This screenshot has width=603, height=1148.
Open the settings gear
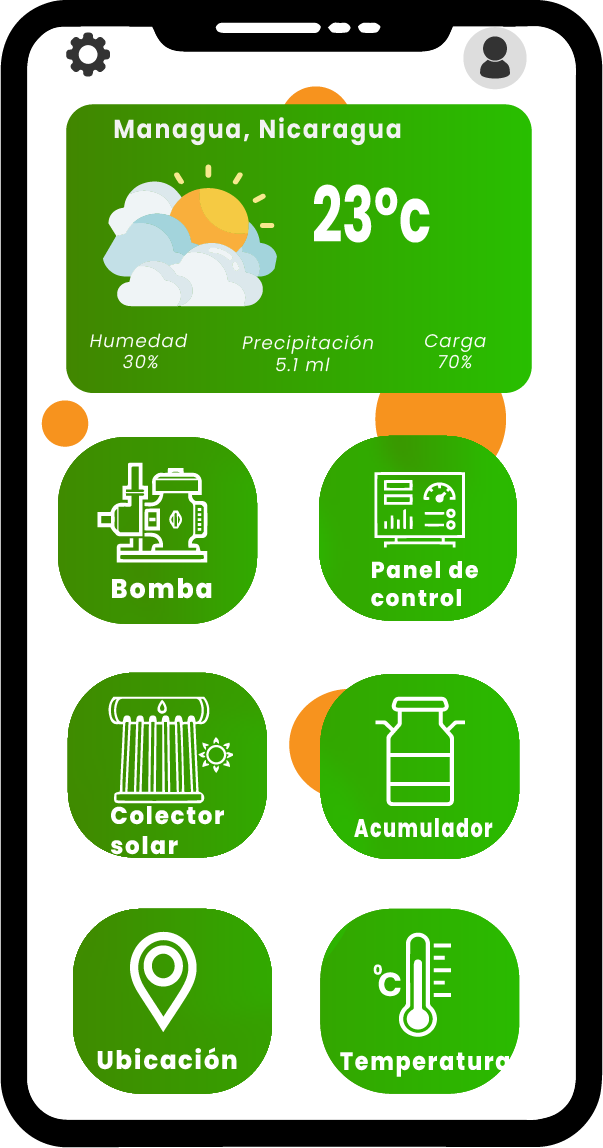[x=88, y=54]
